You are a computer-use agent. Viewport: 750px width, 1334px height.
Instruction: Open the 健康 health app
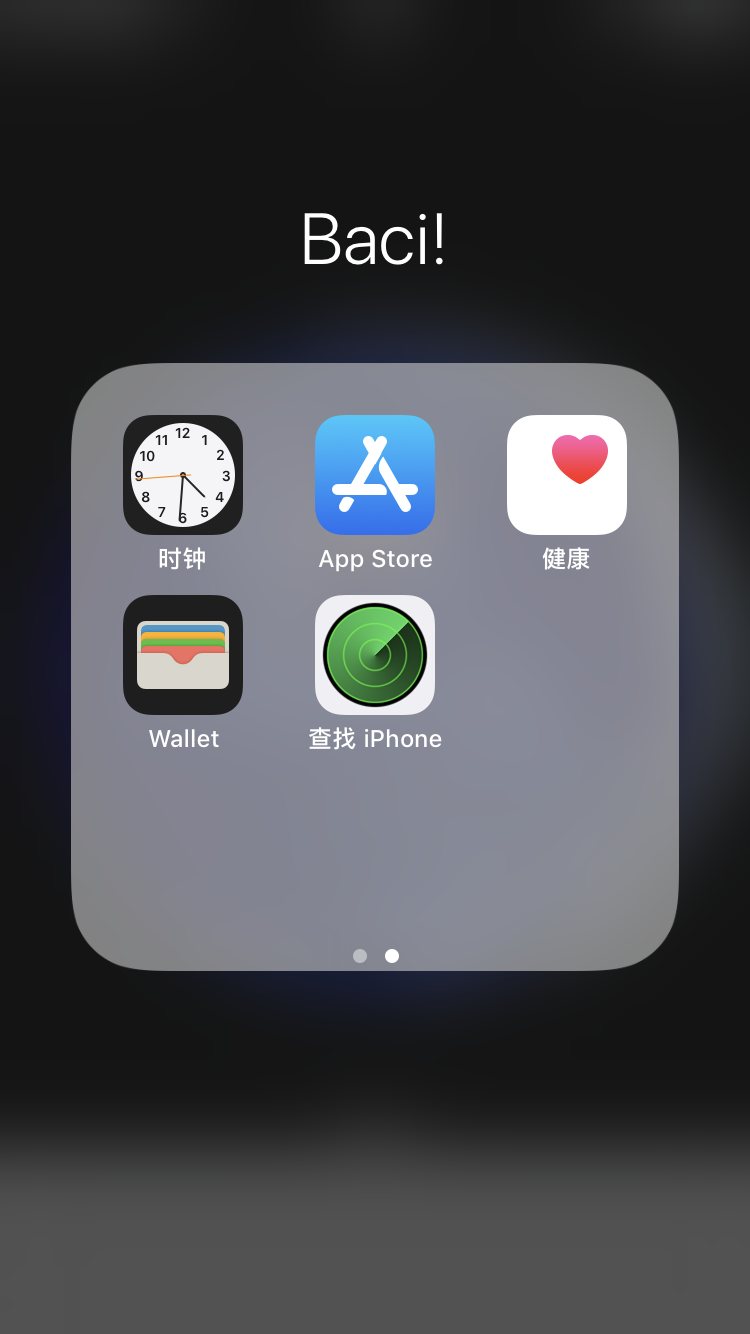click(x=567, y=475)
